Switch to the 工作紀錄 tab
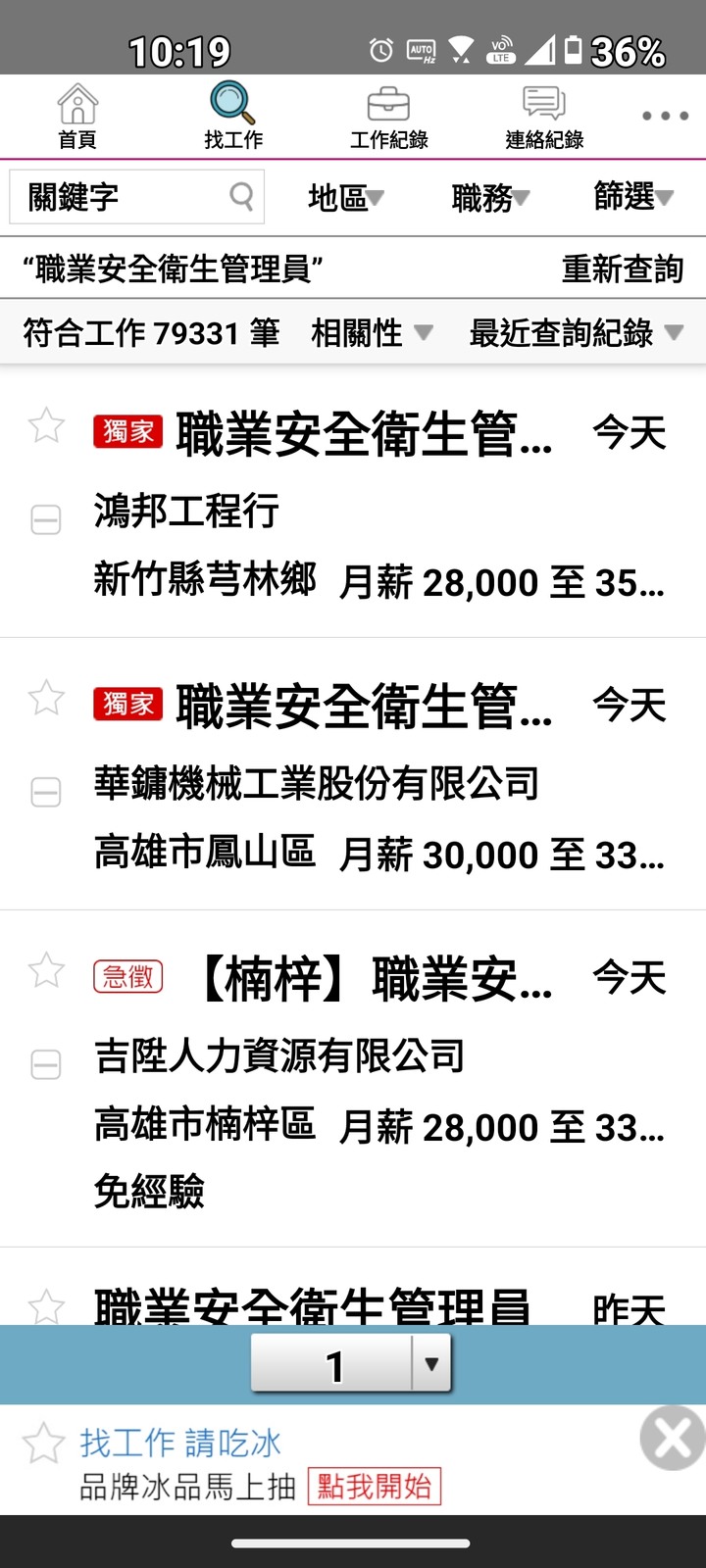The width and height of the screenshot is (706, 1568). click(x=389, y=117)
